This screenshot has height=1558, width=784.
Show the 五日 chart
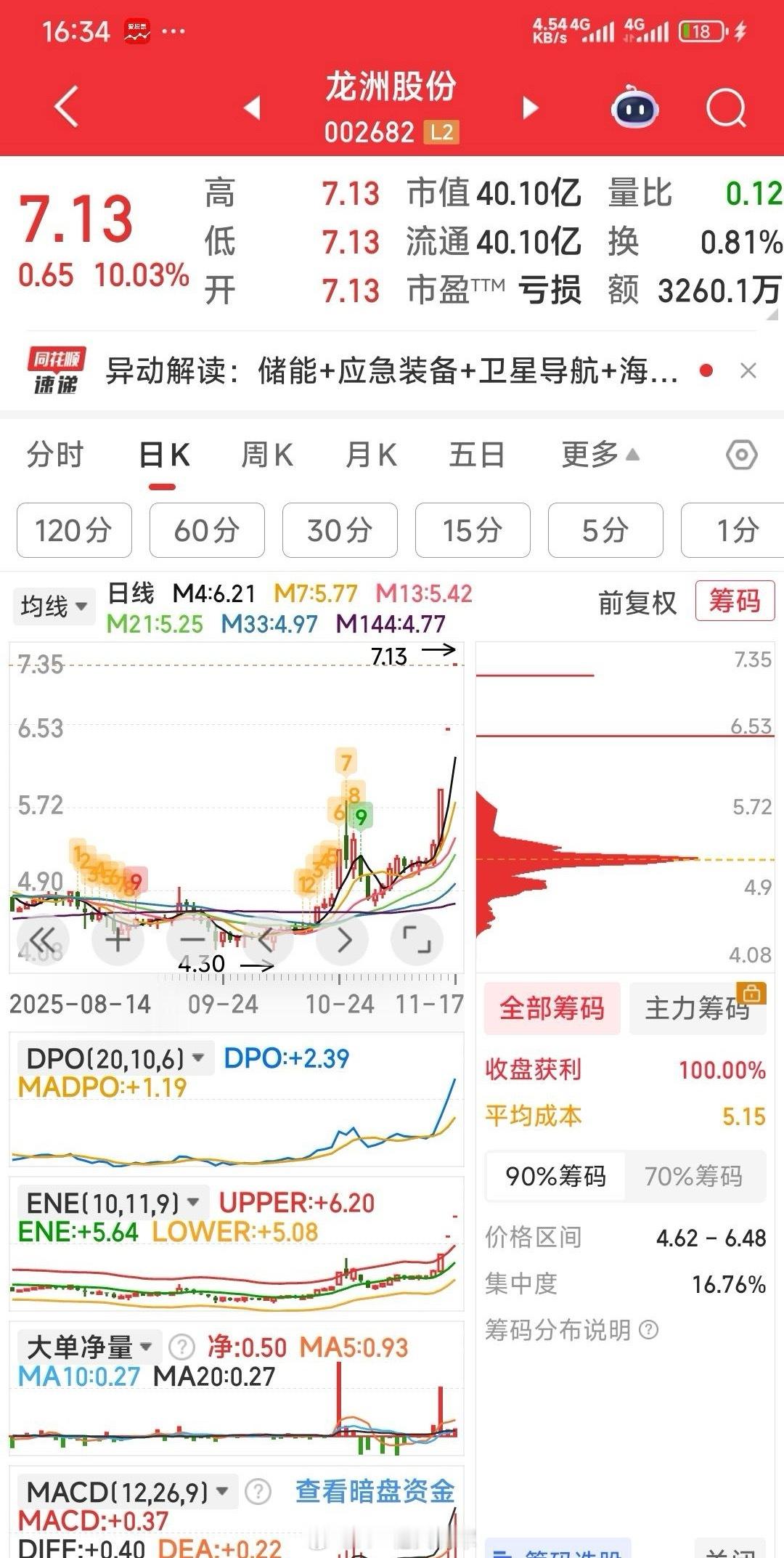[x=476, y=455]
